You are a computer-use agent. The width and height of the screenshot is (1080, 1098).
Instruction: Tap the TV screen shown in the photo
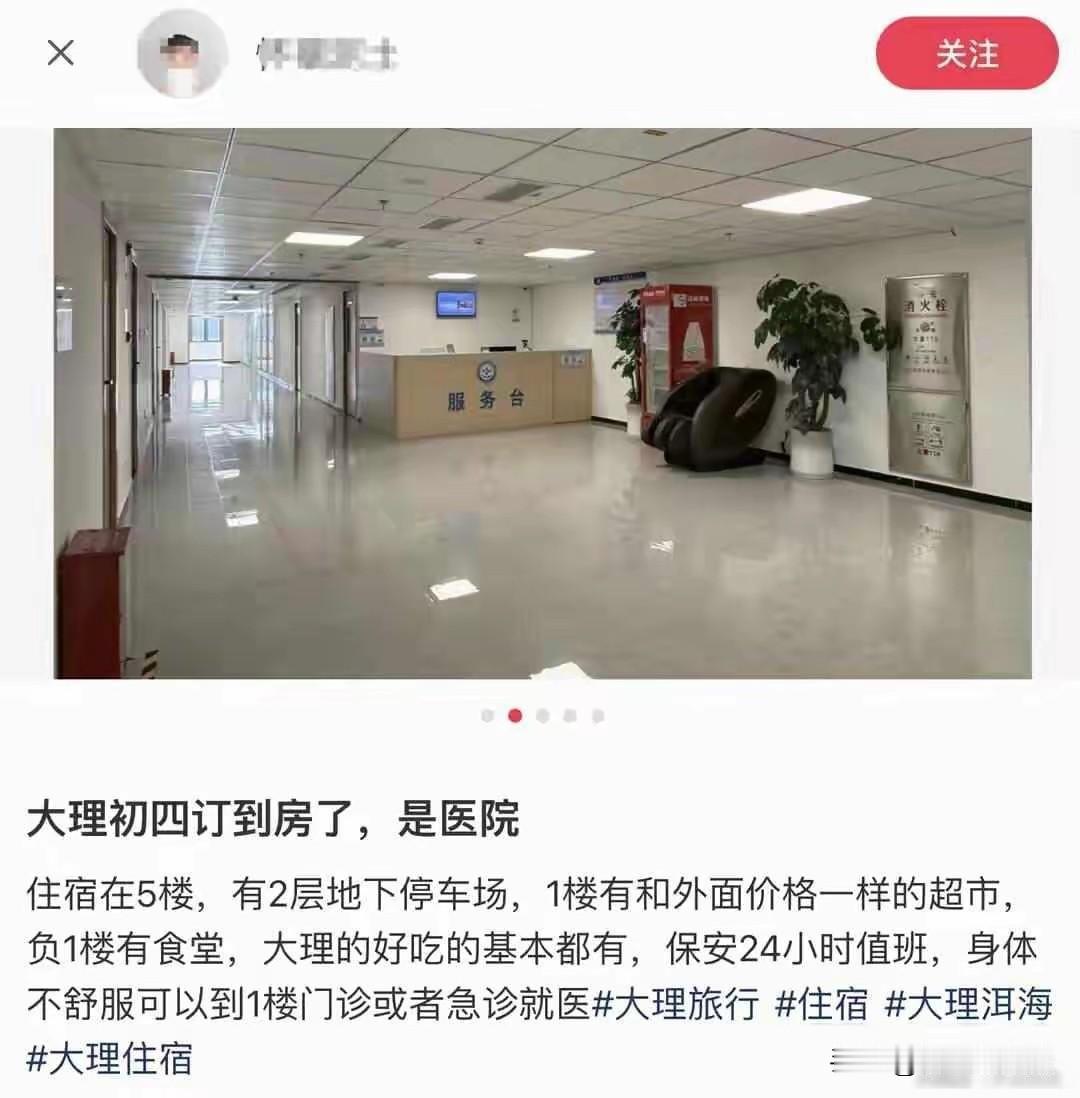click(452, 303)
